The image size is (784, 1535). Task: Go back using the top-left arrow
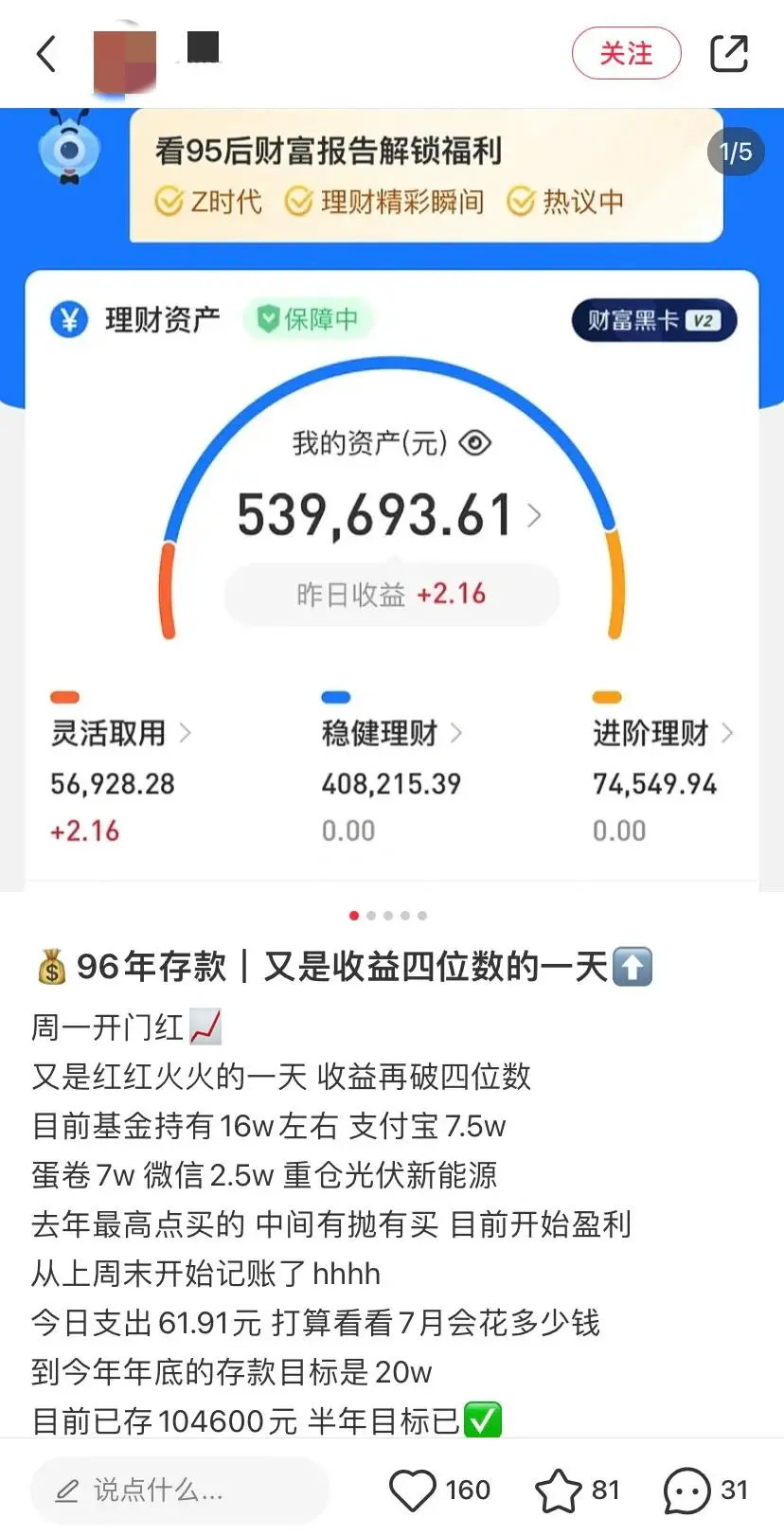[45, 54]
